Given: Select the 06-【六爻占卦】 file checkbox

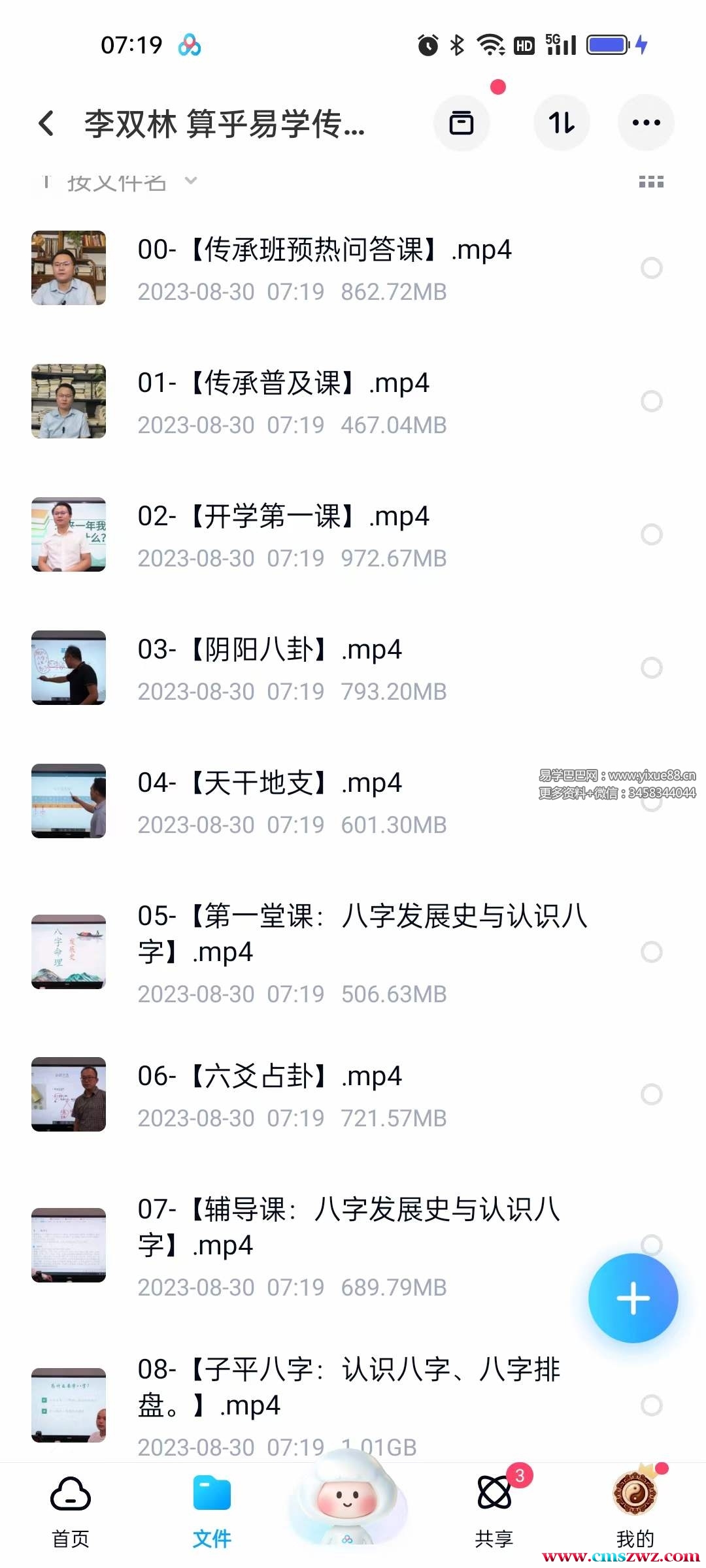Looking at the screenshot, I should coord(651,1094).
